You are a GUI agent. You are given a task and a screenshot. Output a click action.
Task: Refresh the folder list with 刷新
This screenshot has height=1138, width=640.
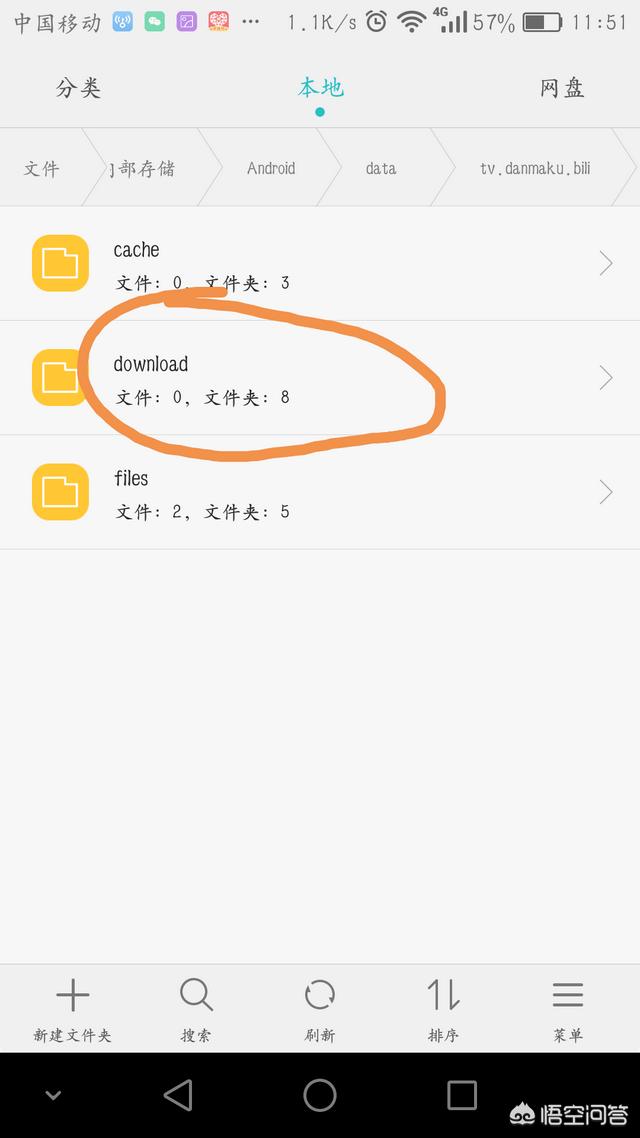pyautogui.click(x=320, y=1010)
